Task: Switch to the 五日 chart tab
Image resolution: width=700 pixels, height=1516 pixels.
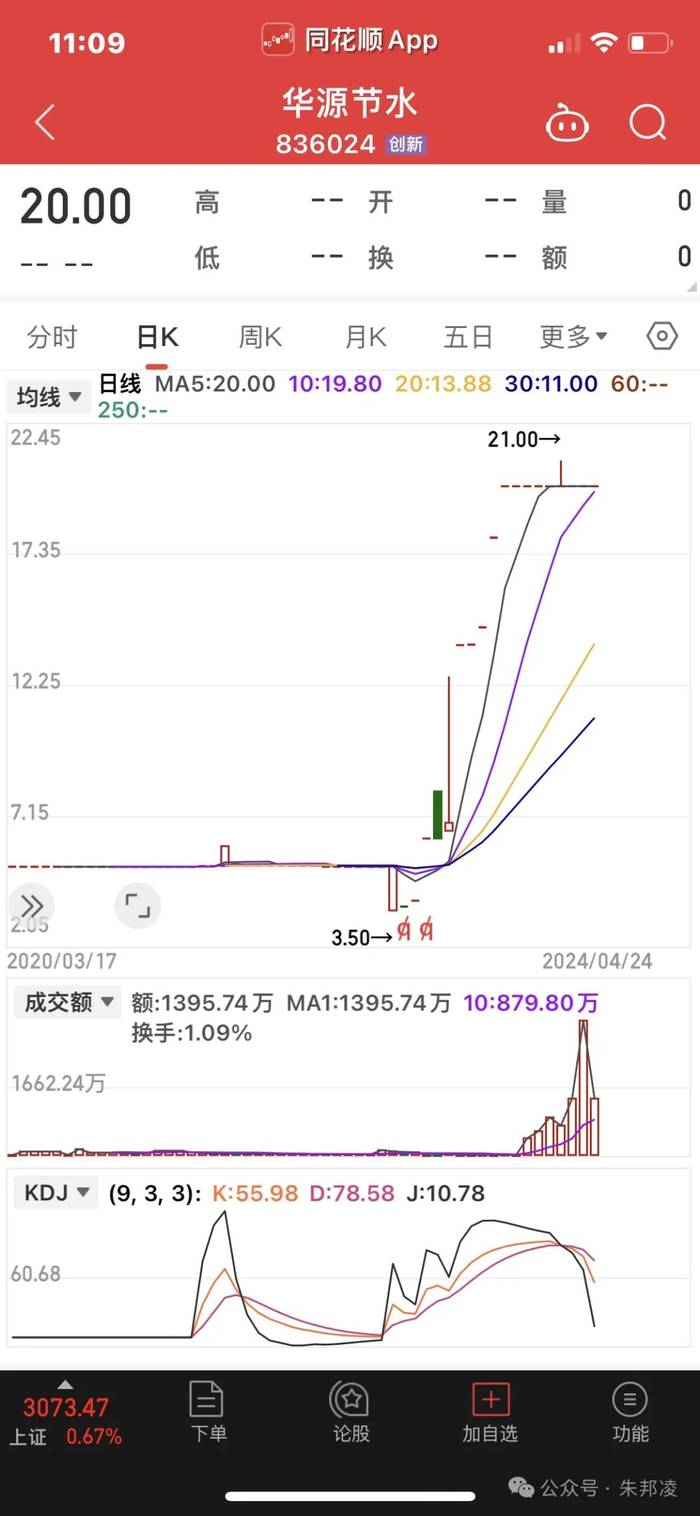Action: click(x=469, y=337)
